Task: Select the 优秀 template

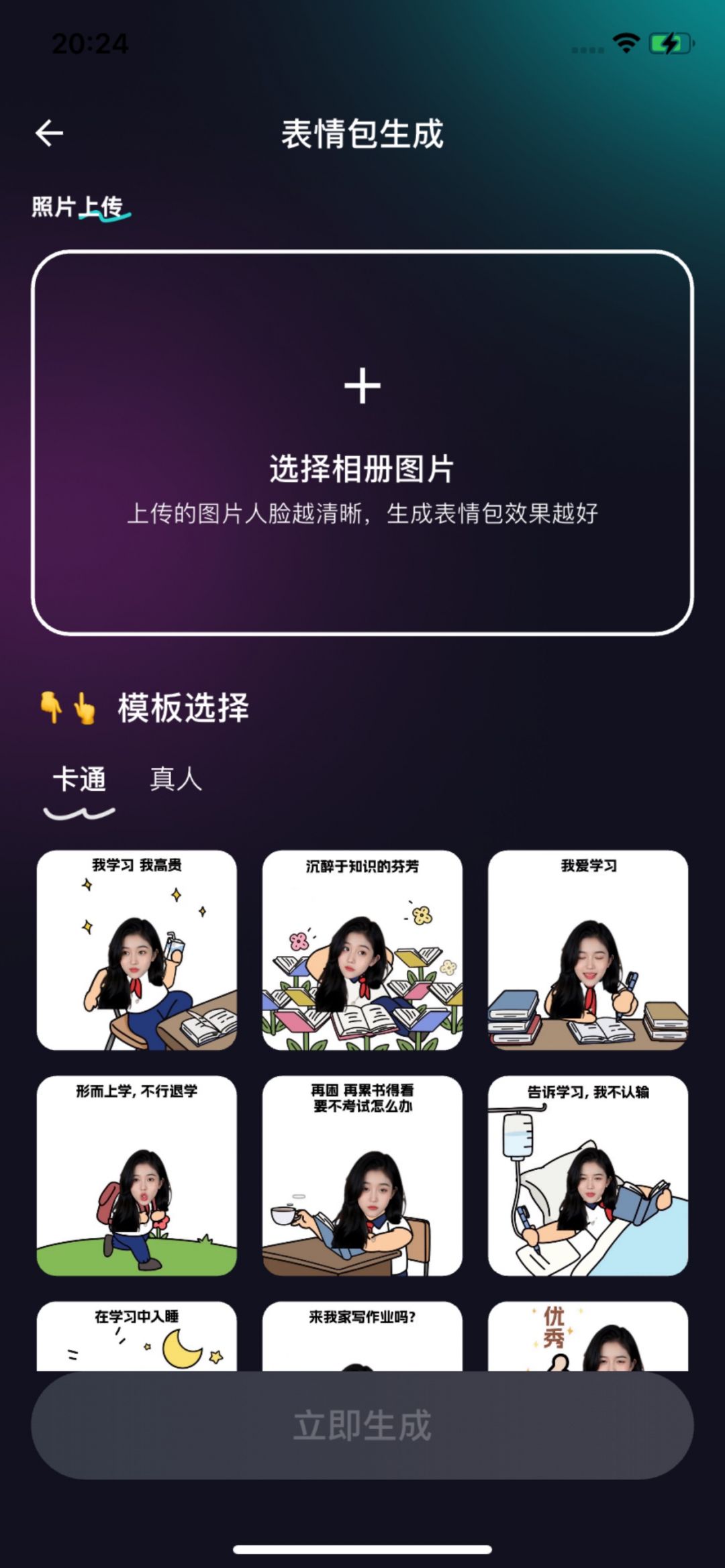Action: click(x=588, y=1335)
